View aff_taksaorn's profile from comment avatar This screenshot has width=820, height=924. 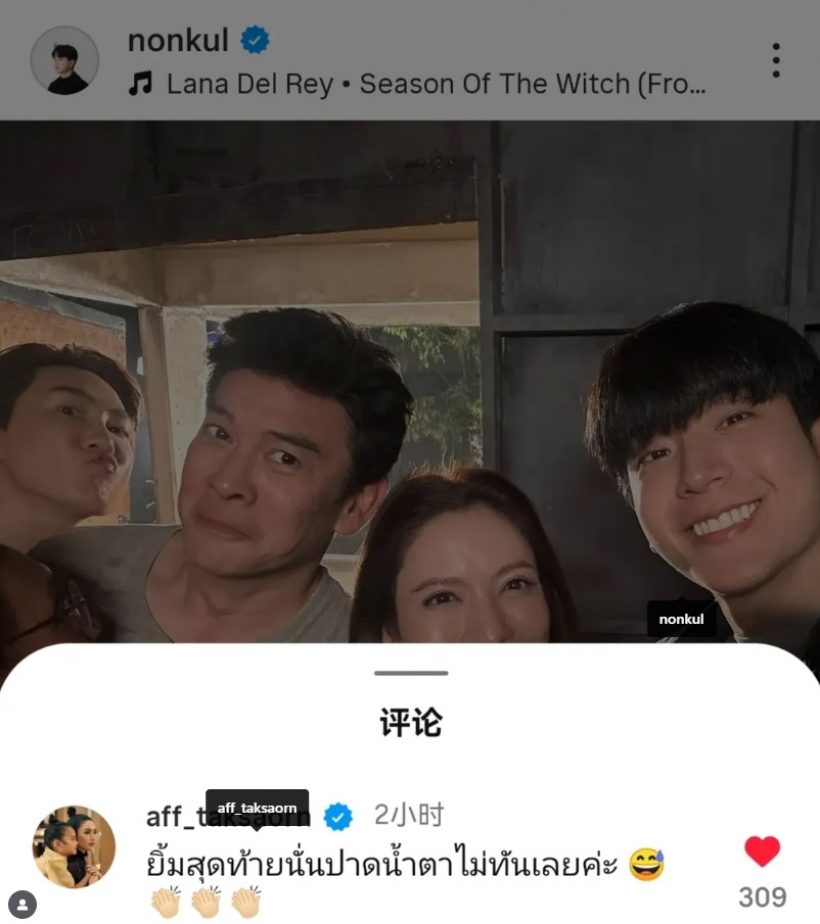(x=74, y=847)
